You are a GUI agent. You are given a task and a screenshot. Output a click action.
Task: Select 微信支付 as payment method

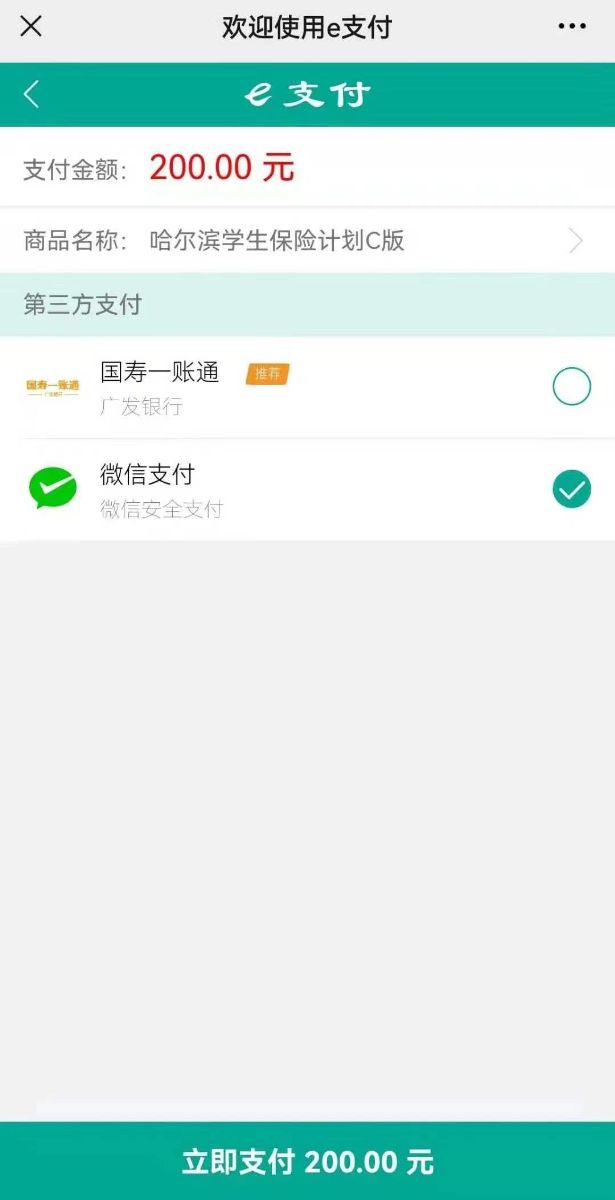(x=571, y=490)
